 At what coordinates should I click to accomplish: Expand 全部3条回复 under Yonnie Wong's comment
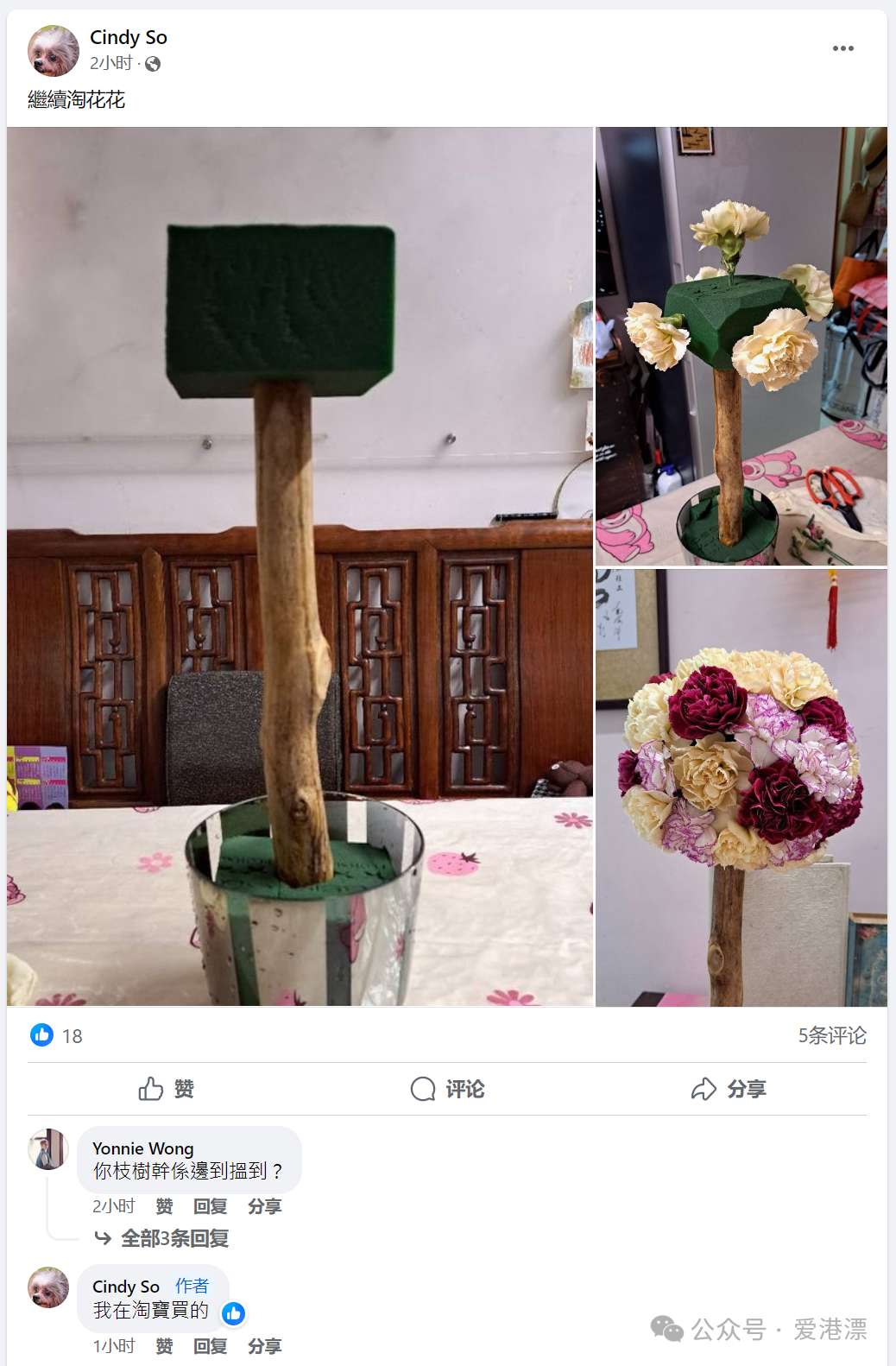(x=174, y=1238)
